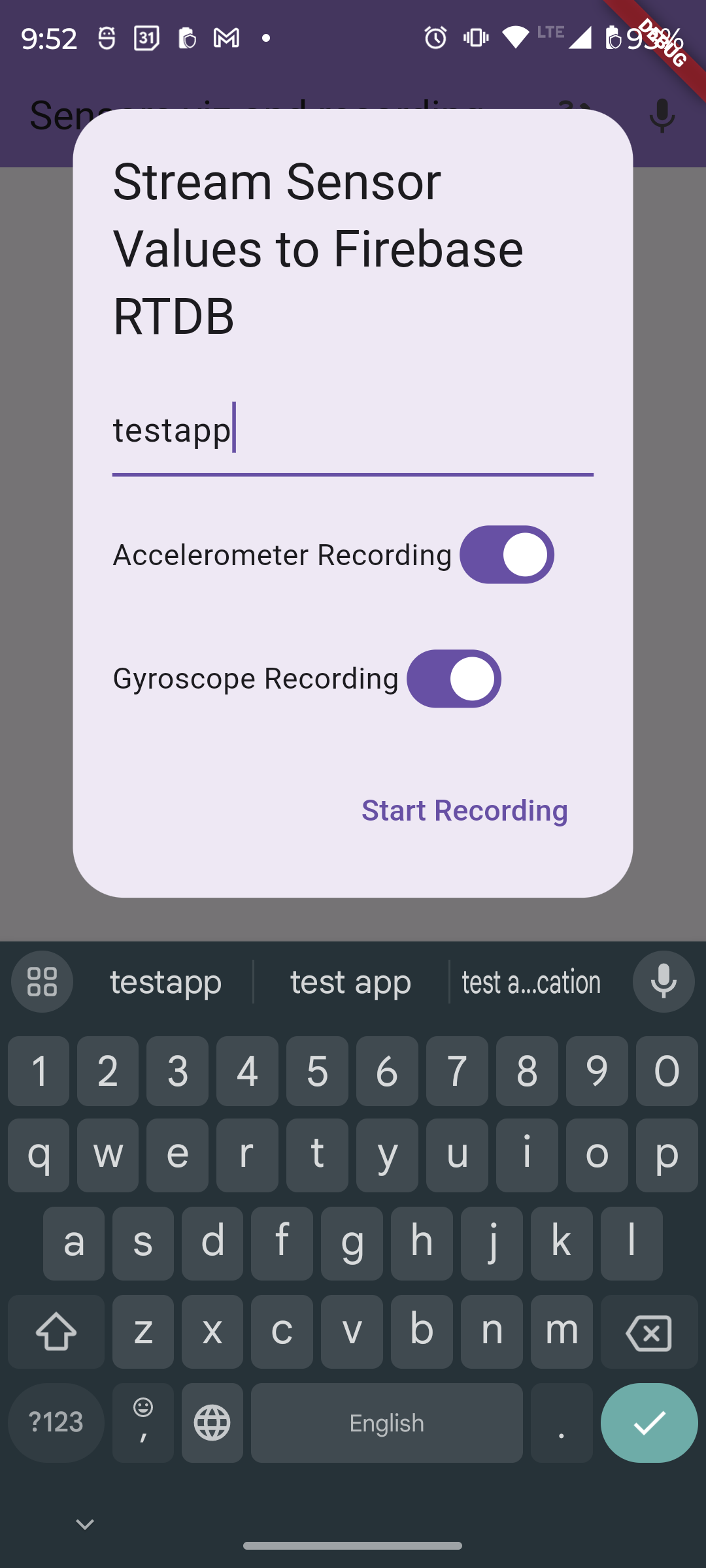This screenshot has width=706, height=1568.
Task: Open the suggestion strip grid icon
Action: pyautogui.click(x=42, y=982)
